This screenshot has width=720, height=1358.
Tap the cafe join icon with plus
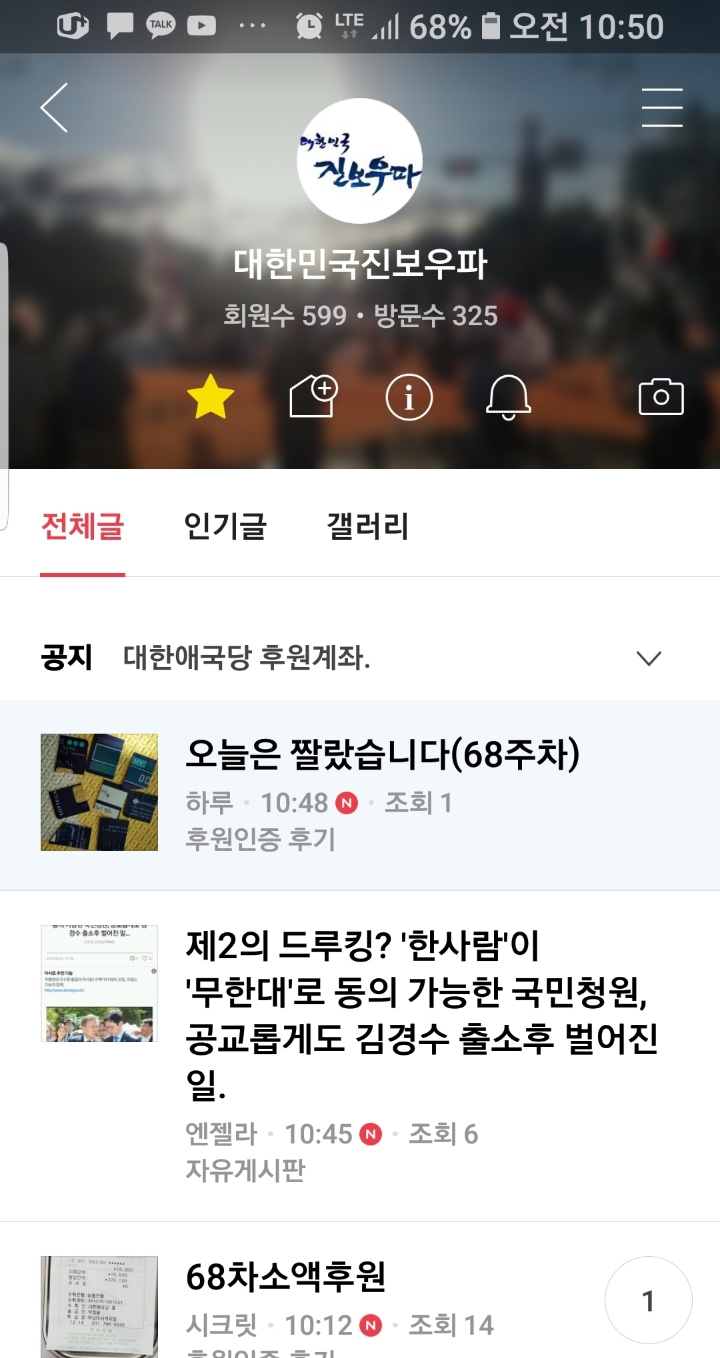[x=313, y=397]
